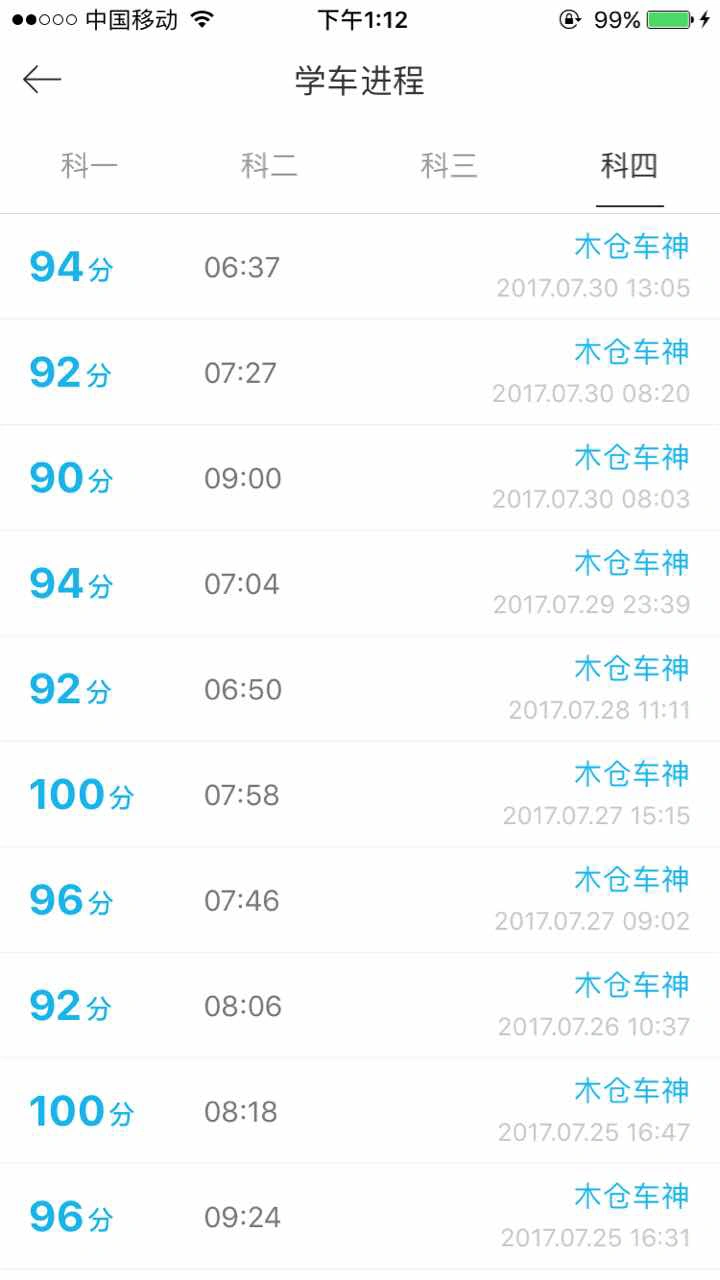
Task: Switch to the 科一 tab
Action: tap(90, 166)
